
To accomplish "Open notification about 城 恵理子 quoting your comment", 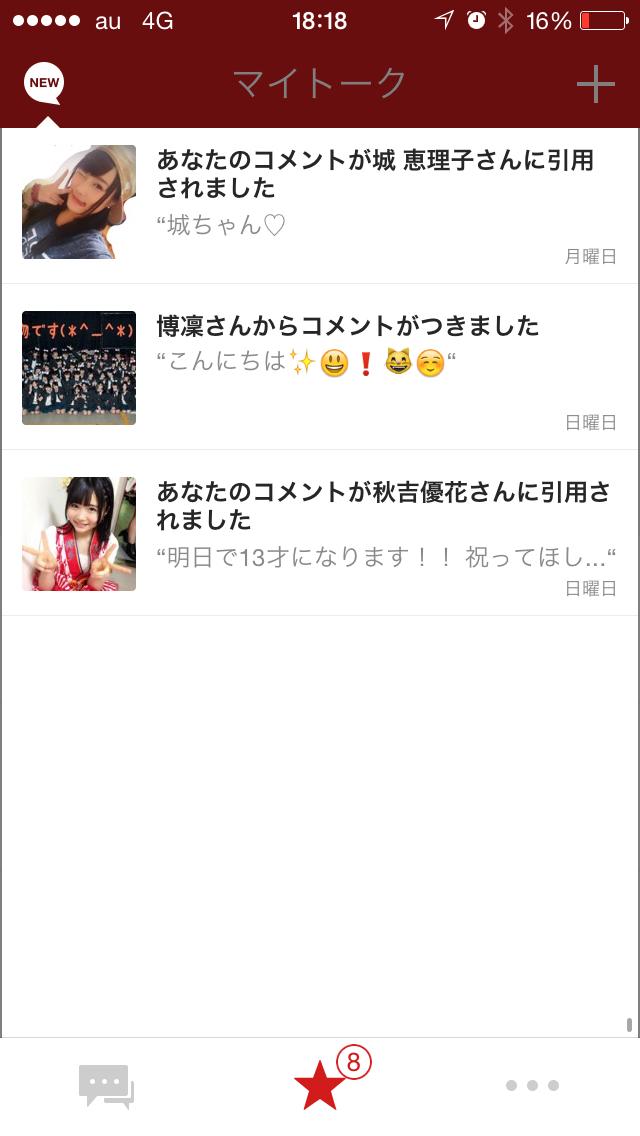I will pyautogui.click(x=320, y=206).
